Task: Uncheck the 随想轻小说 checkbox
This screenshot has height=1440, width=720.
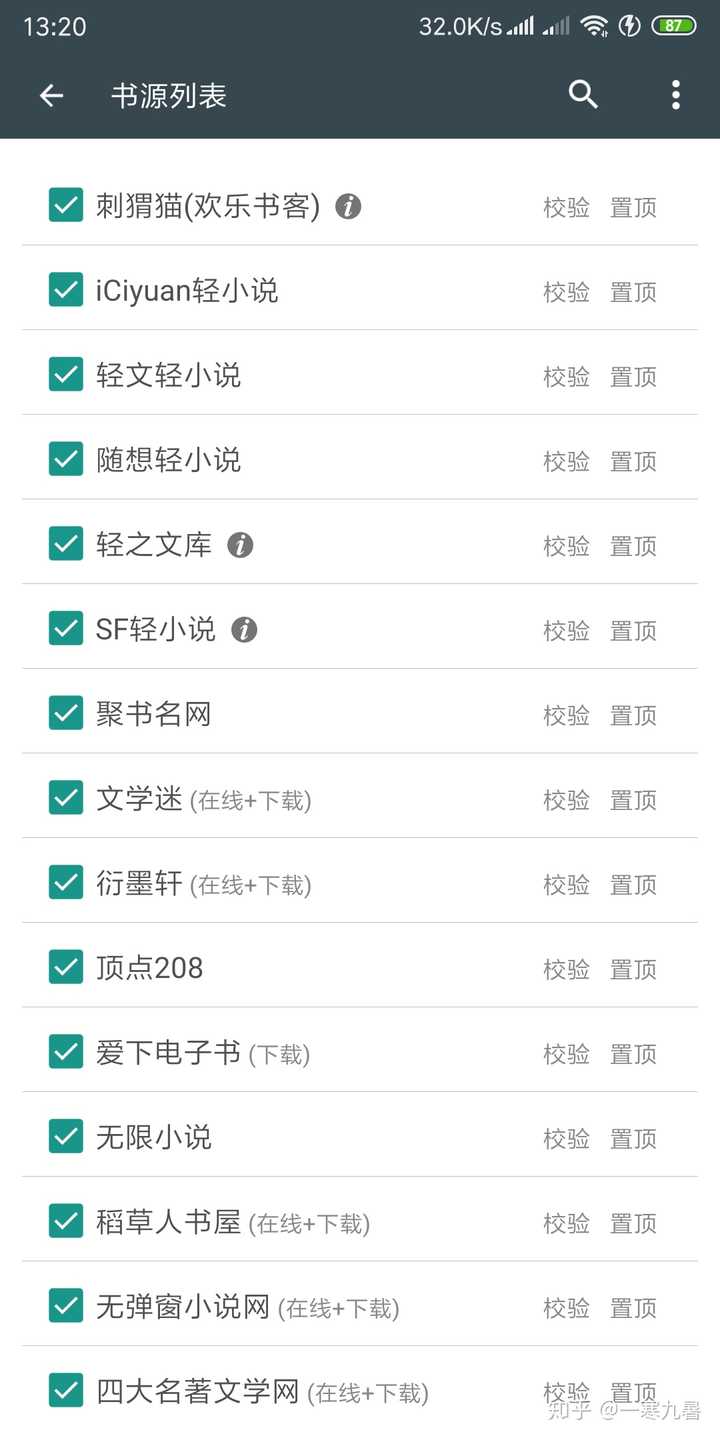Action: [66, 459]
